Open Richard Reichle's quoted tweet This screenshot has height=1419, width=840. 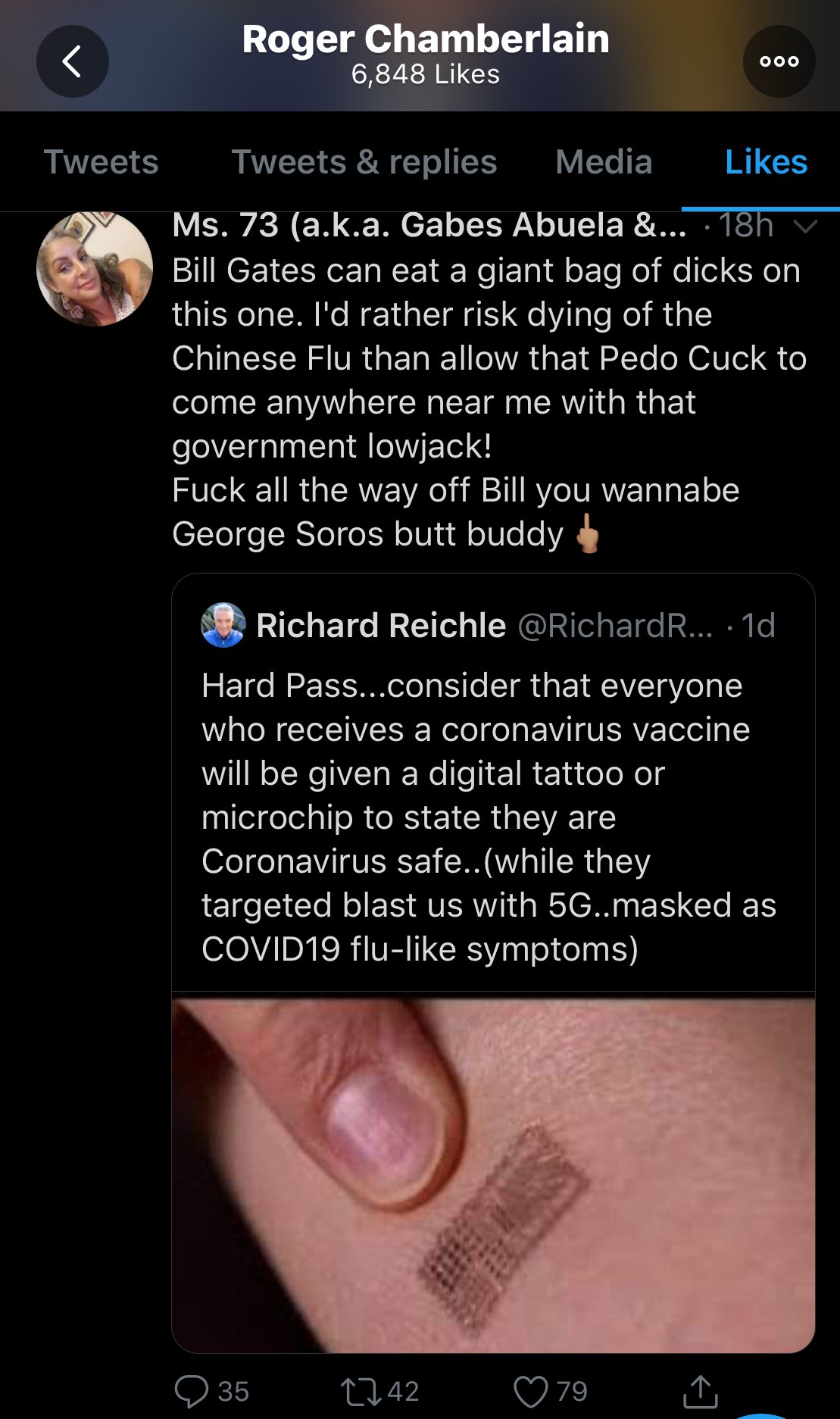(492, 780)
